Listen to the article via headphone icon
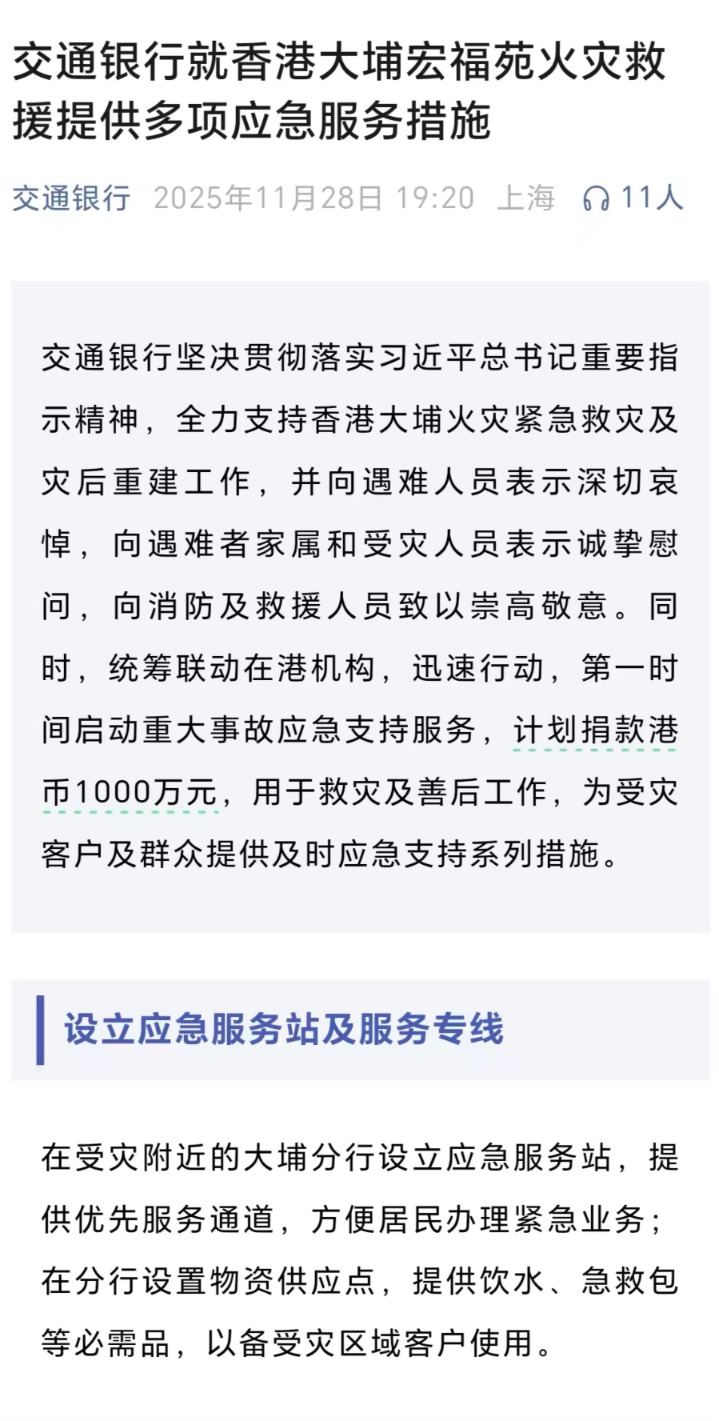Screen dimensions: 719x1421 tap(597, 198)
